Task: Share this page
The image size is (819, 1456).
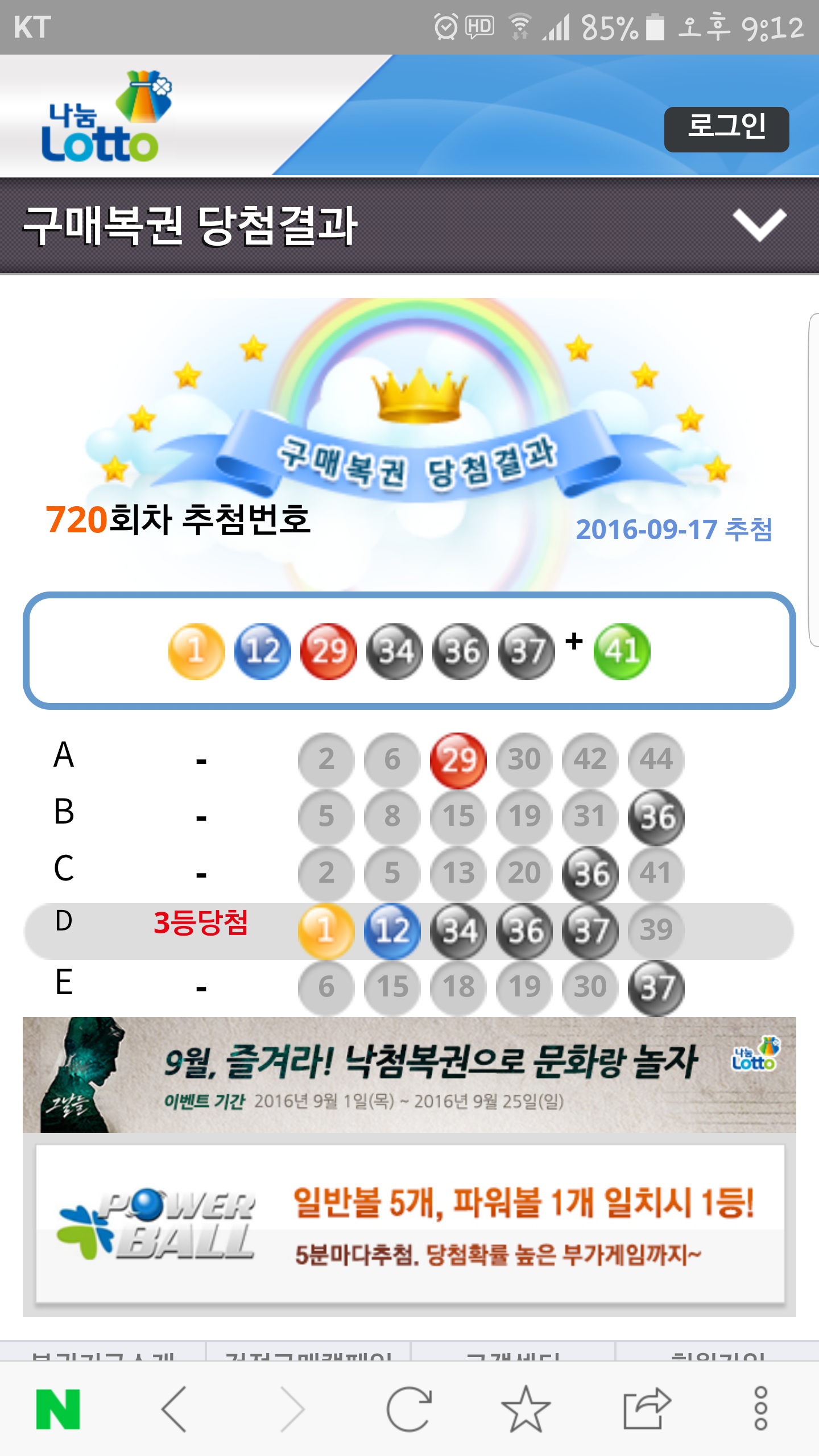Action: [x=646, y=1409]
